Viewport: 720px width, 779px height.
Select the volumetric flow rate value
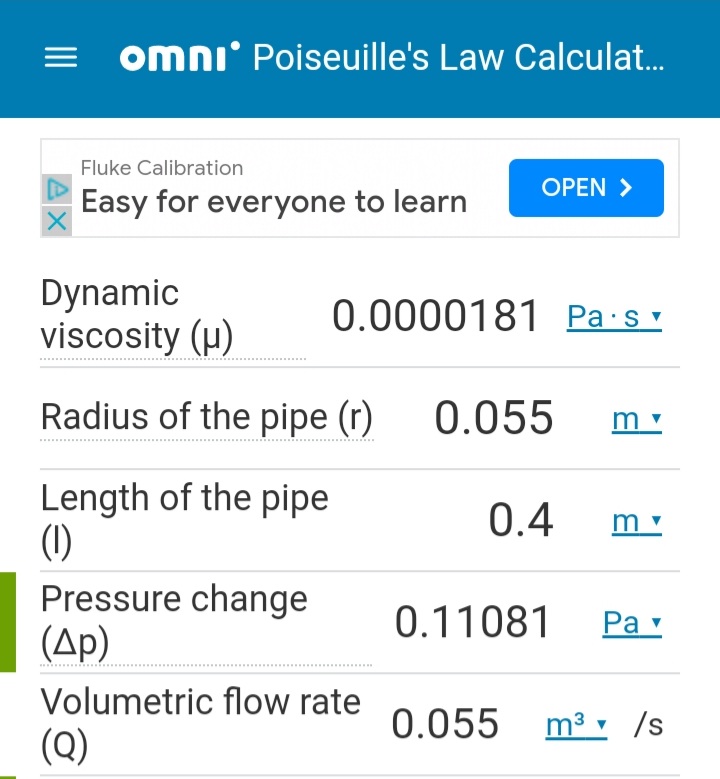coord(446,724)
